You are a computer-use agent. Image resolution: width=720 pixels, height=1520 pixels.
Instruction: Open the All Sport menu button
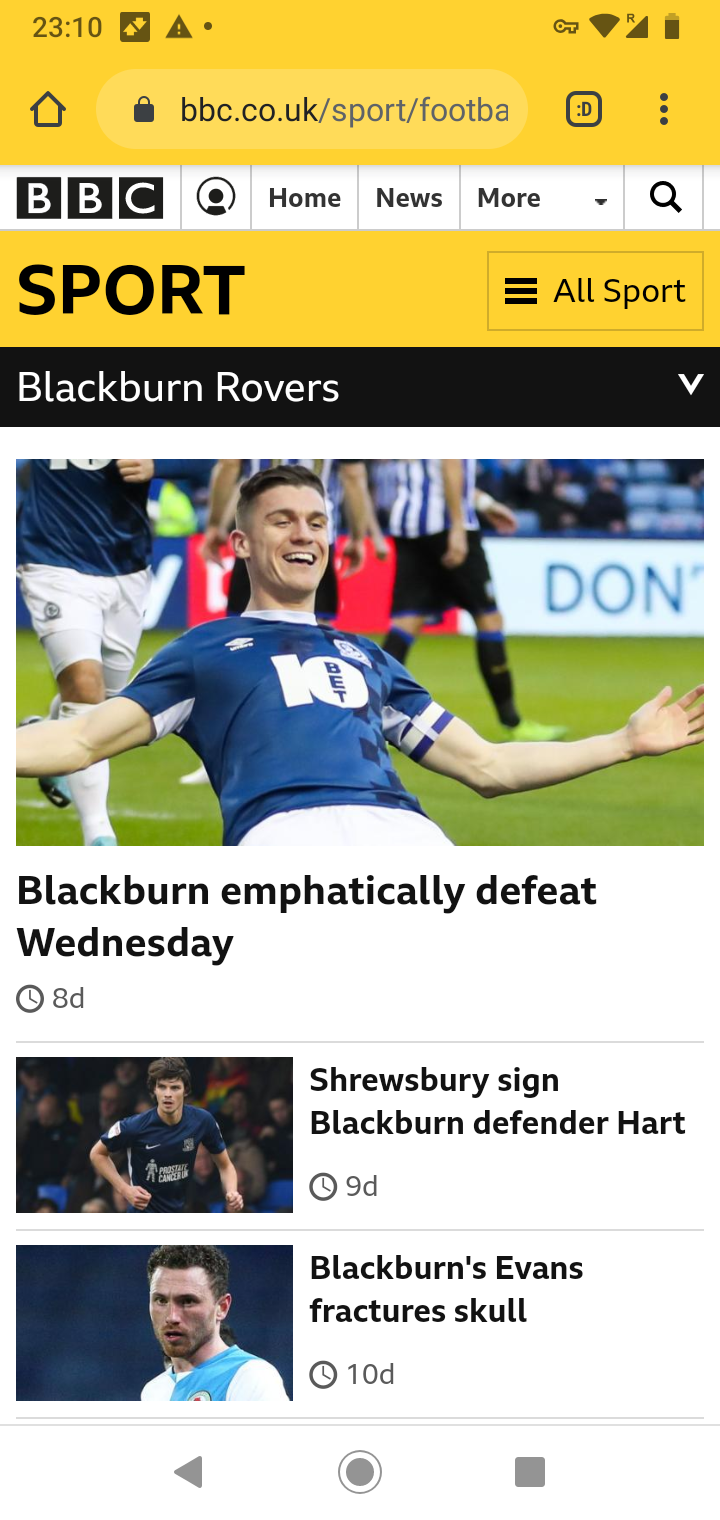pyautogui.click(x=595, y=291)
